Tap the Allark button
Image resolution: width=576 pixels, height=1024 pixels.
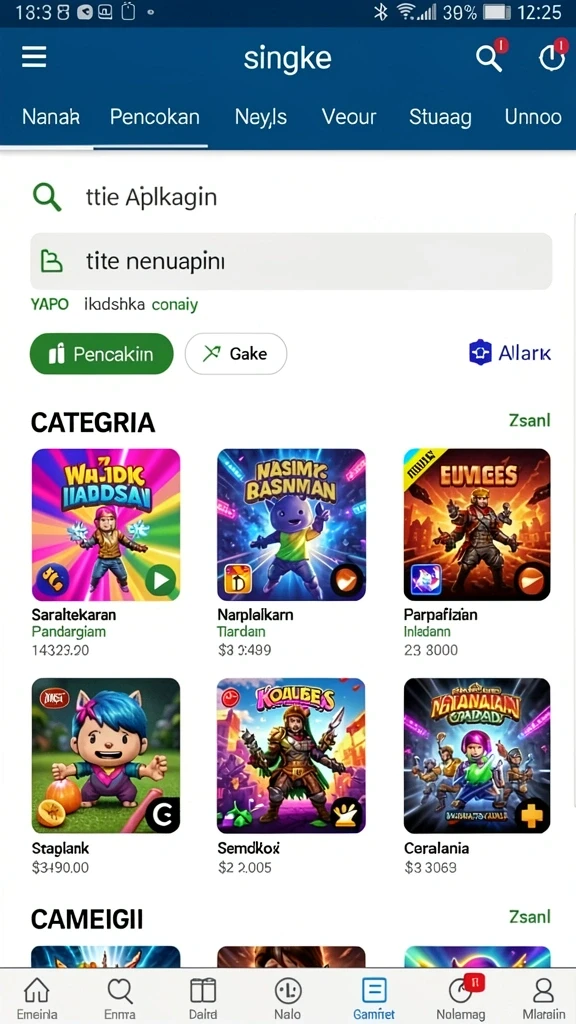click(x=510, y=353)
